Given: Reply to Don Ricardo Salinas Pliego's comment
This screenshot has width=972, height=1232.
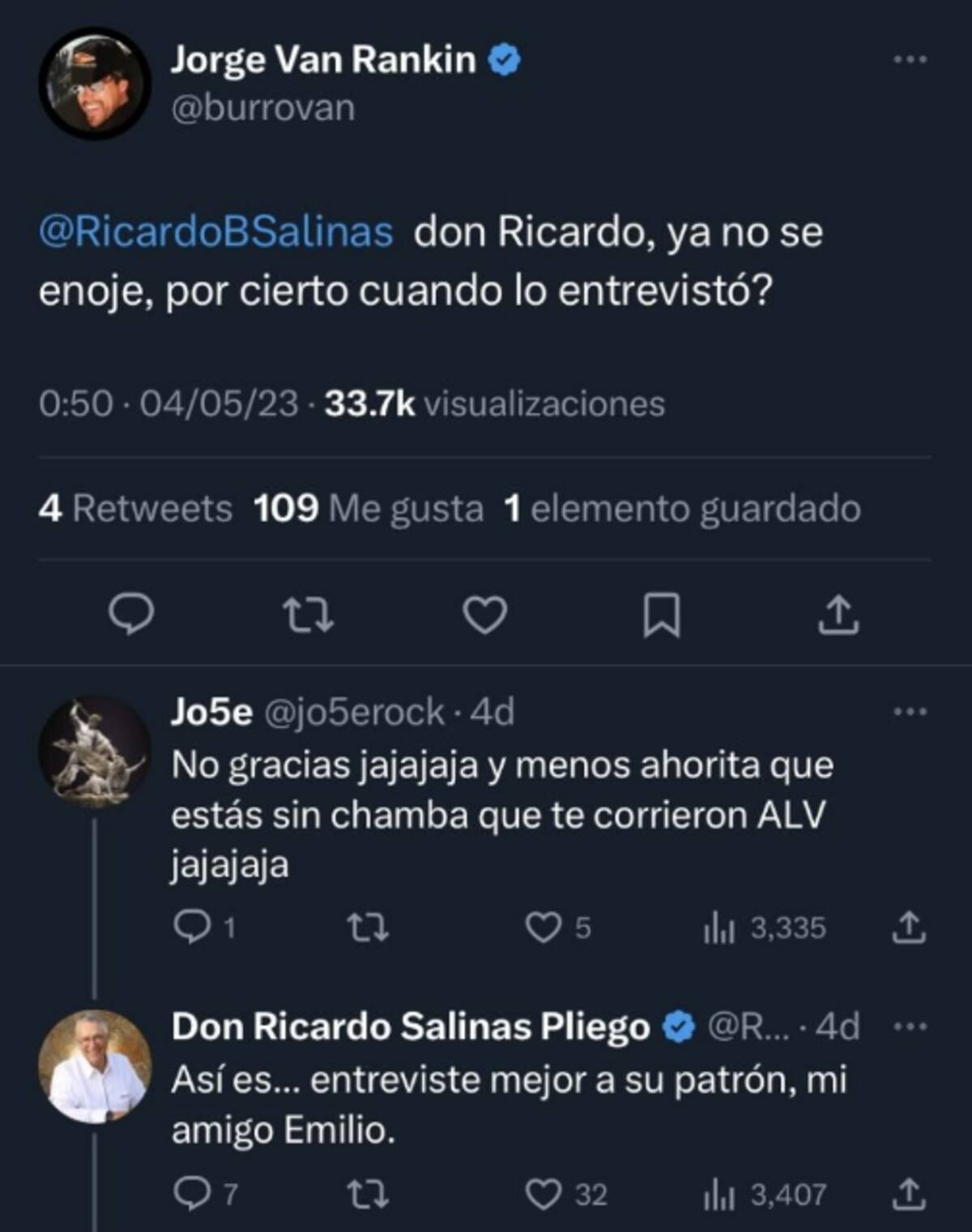Looking at the screenshot, I should (192, 1194).
